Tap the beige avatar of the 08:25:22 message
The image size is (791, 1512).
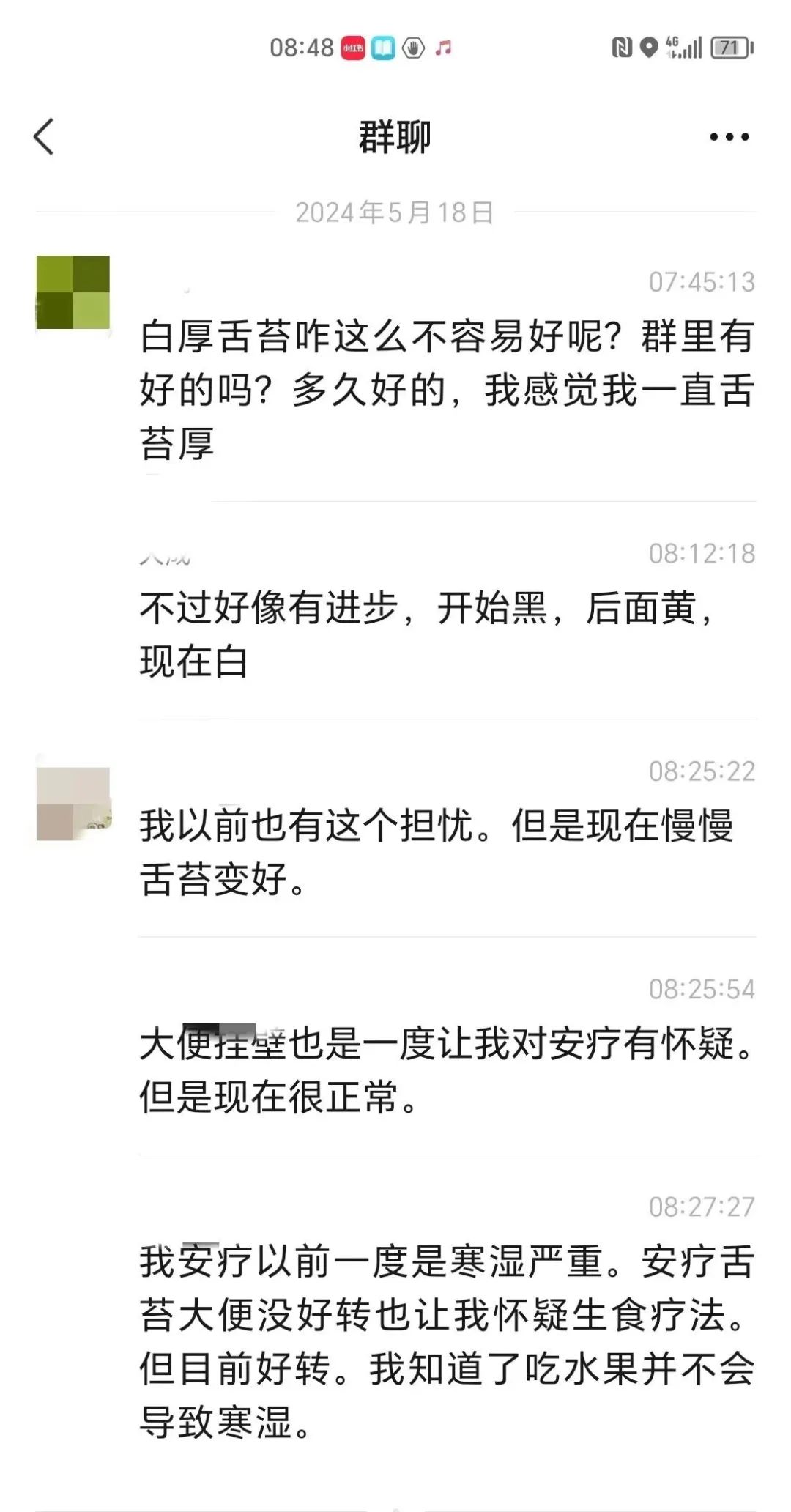coord(73,803)
